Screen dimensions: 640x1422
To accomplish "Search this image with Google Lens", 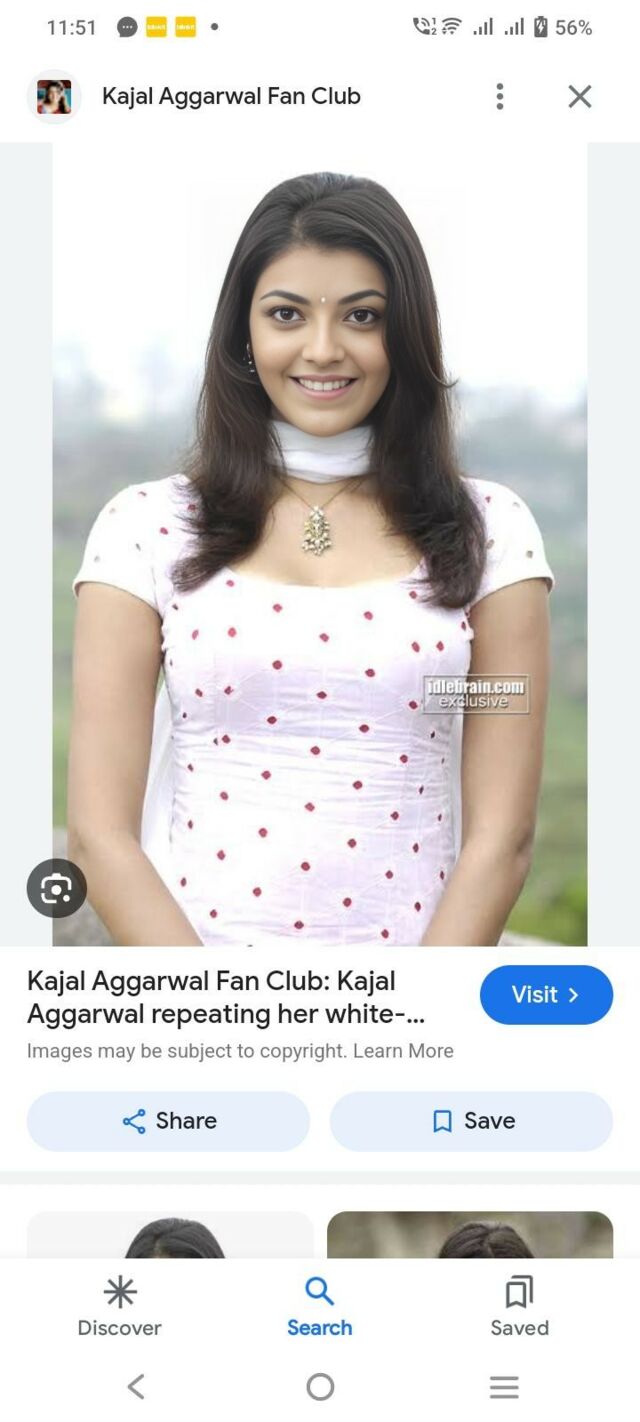I will click(57, 888).
